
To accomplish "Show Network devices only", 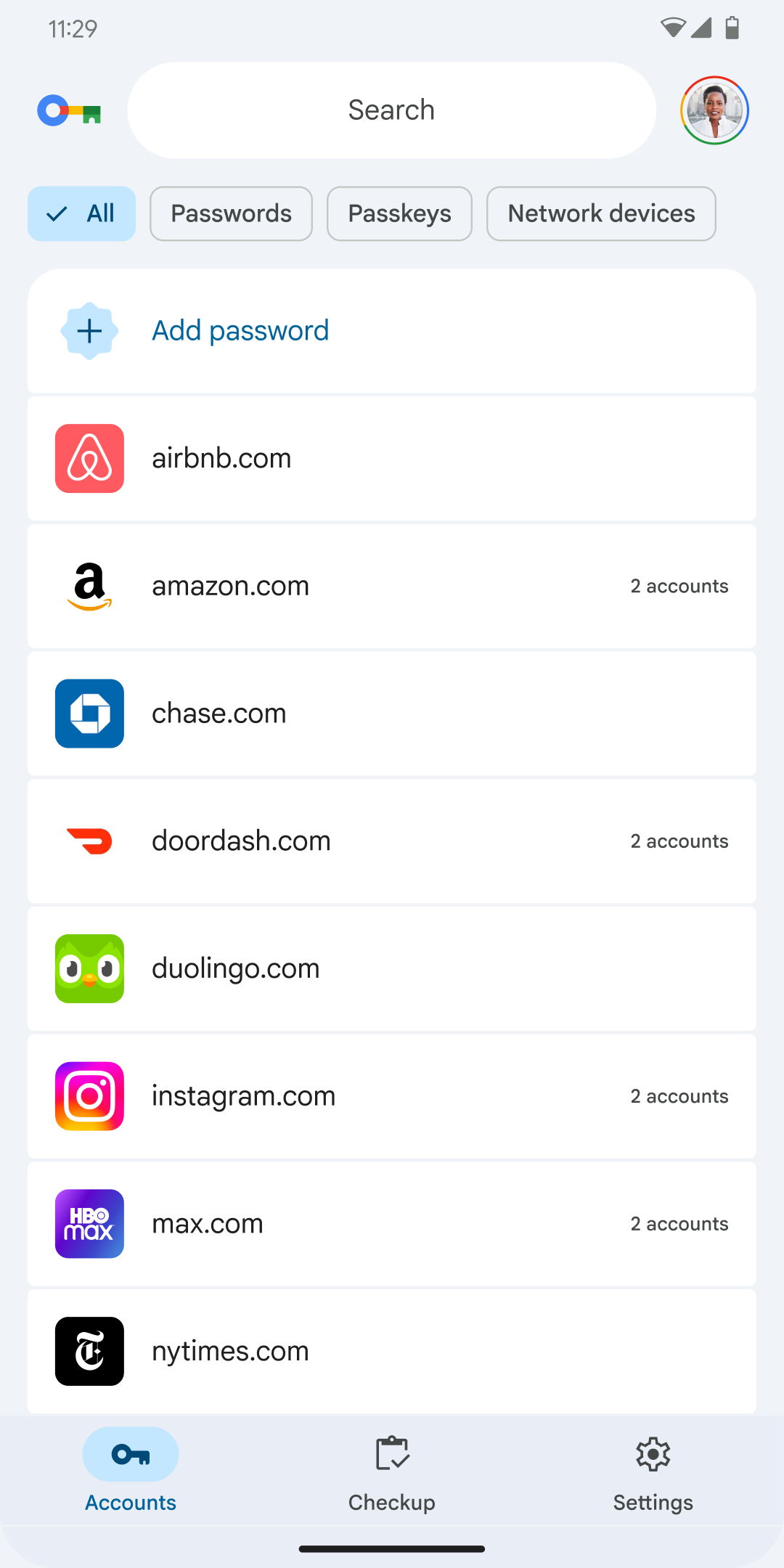I will (x=601, y=213).
